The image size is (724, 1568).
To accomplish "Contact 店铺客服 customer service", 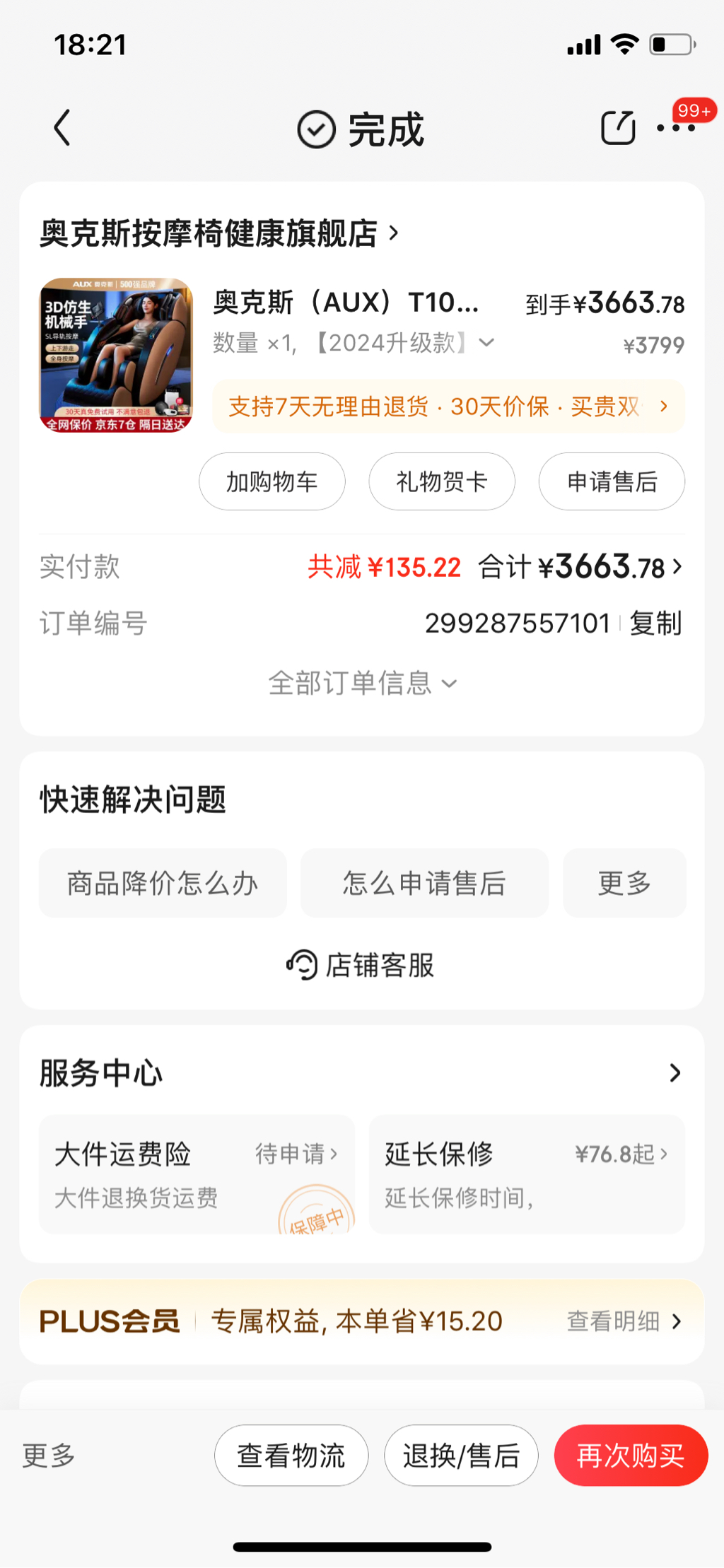I will coord(362,965).
